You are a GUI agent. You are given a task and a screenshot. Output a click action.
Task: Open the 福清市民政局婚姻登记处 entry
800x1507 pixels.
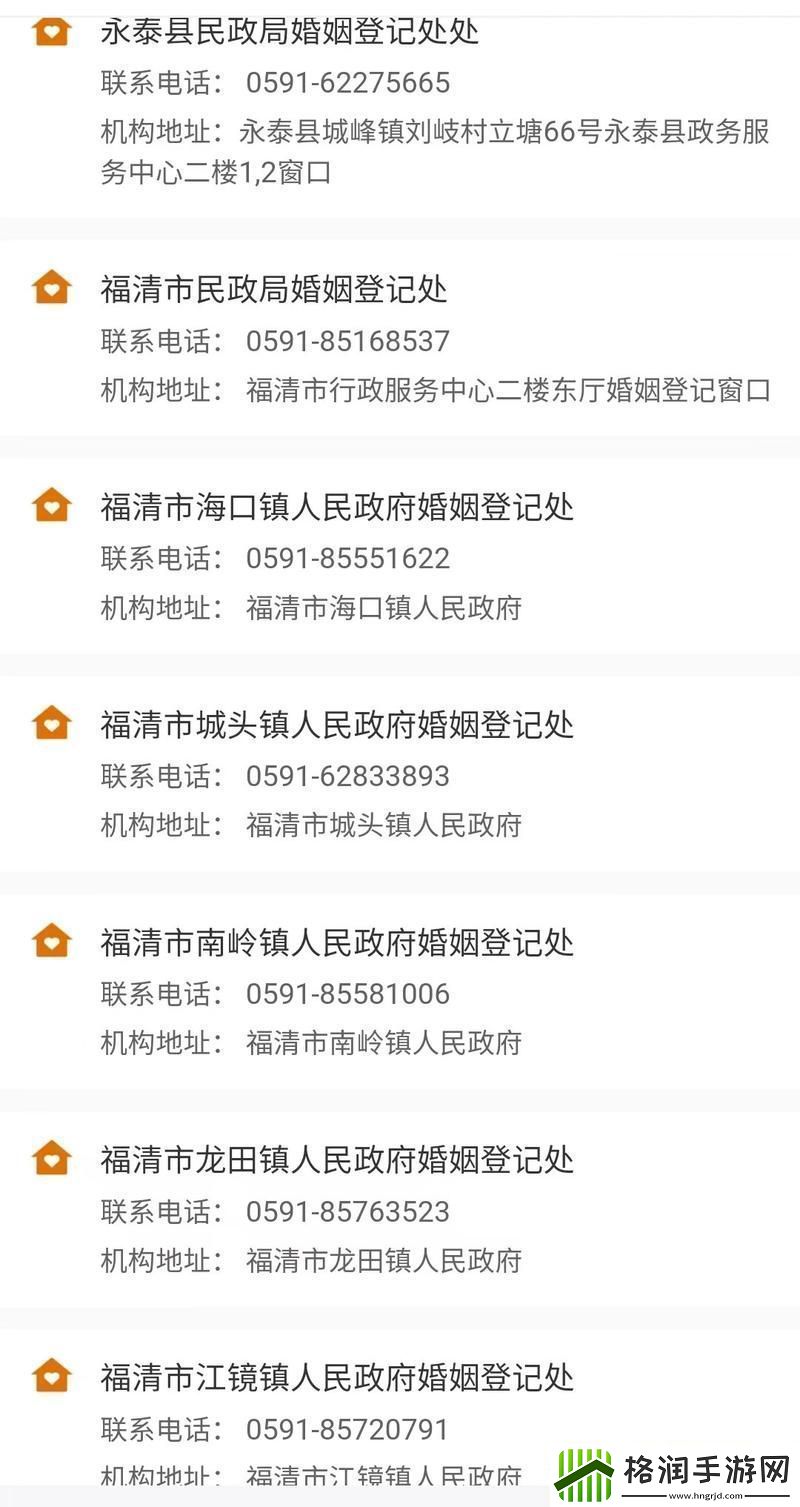(274, 290)
